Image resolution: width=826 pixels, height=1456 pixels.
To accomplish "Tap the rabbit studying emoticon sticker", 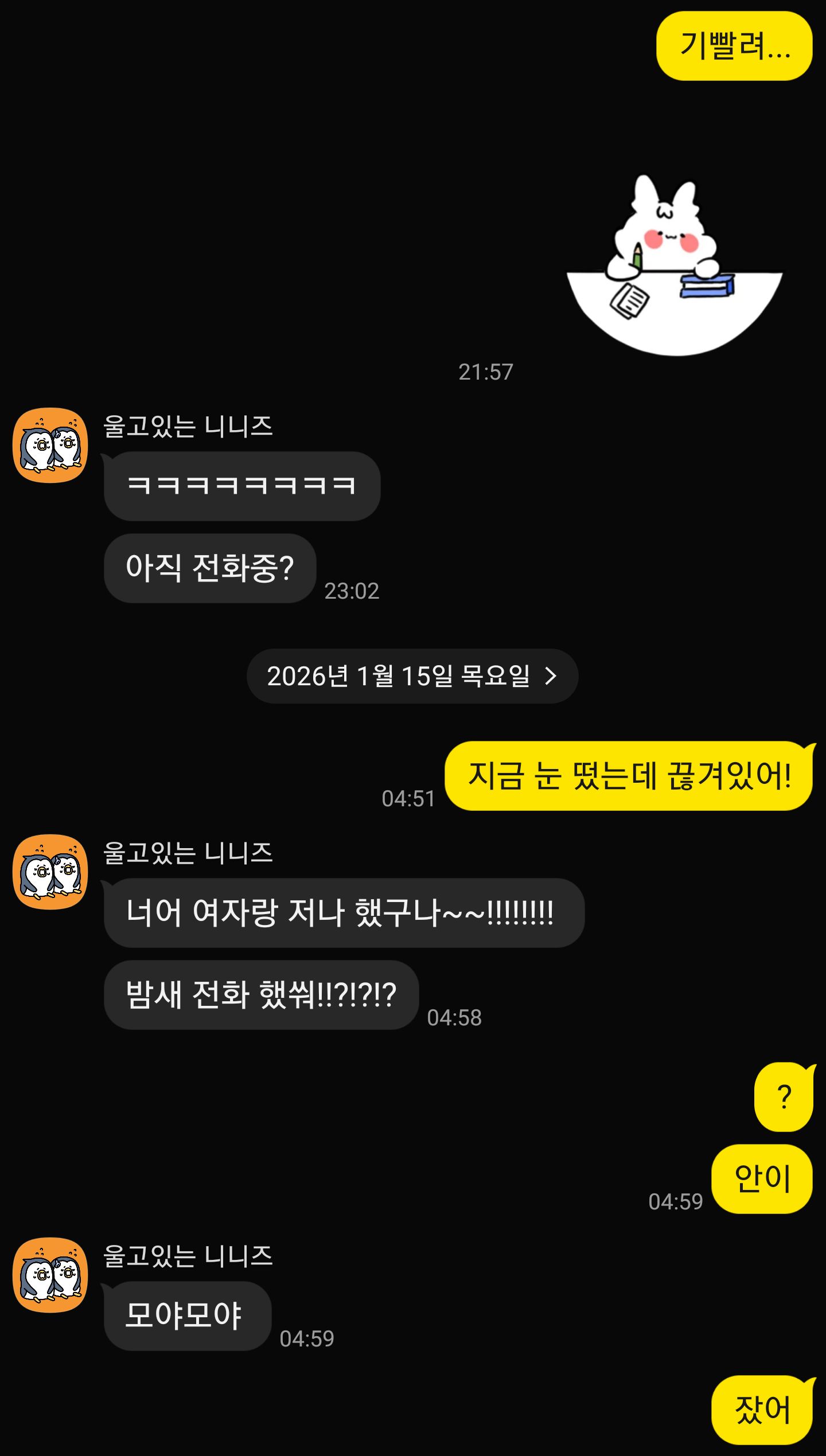I will [x=675, y=265].
